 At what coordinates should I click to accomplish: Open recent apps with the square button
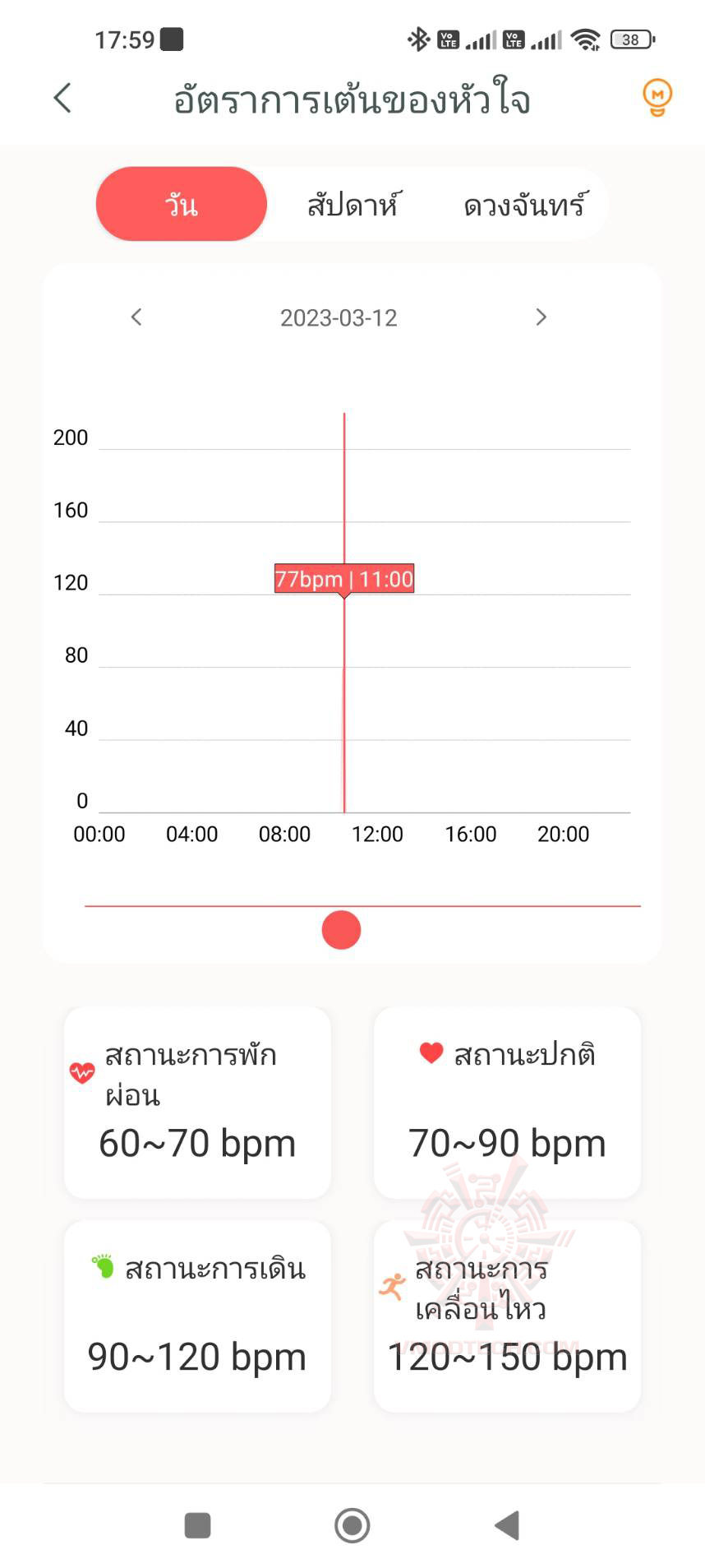[198, 1525]
